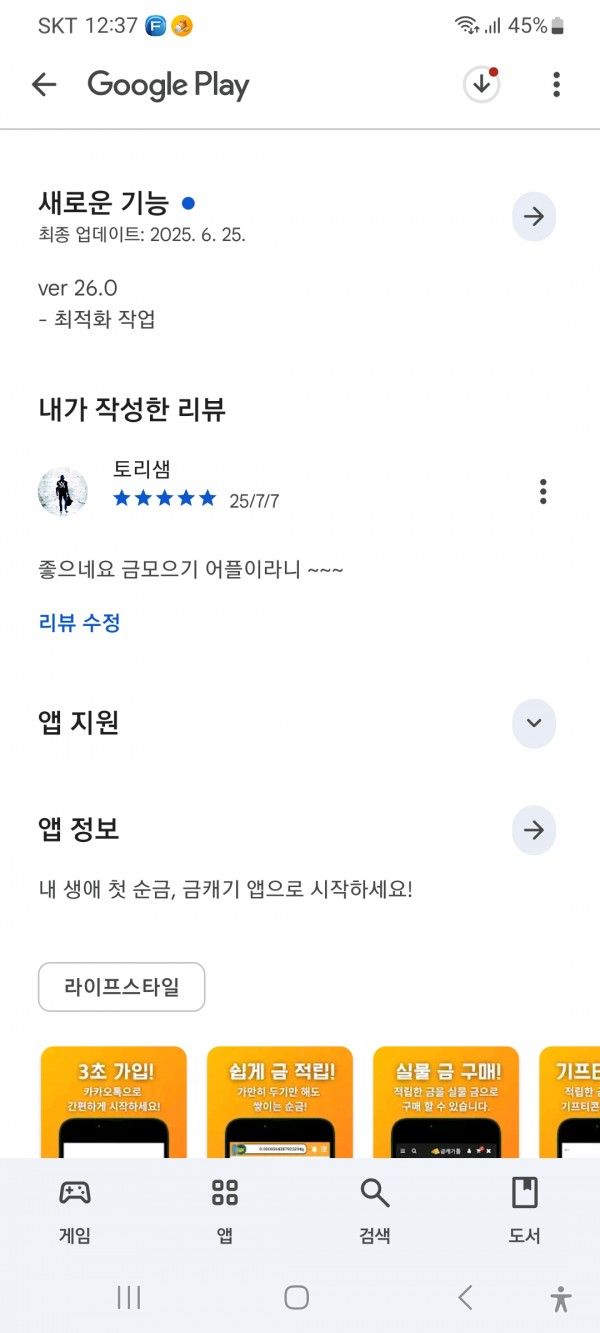The width and height of the screenshot is (600, 1333).
Task: Open recent apps from the navigation bar
Action: [x=129, y=1297]
